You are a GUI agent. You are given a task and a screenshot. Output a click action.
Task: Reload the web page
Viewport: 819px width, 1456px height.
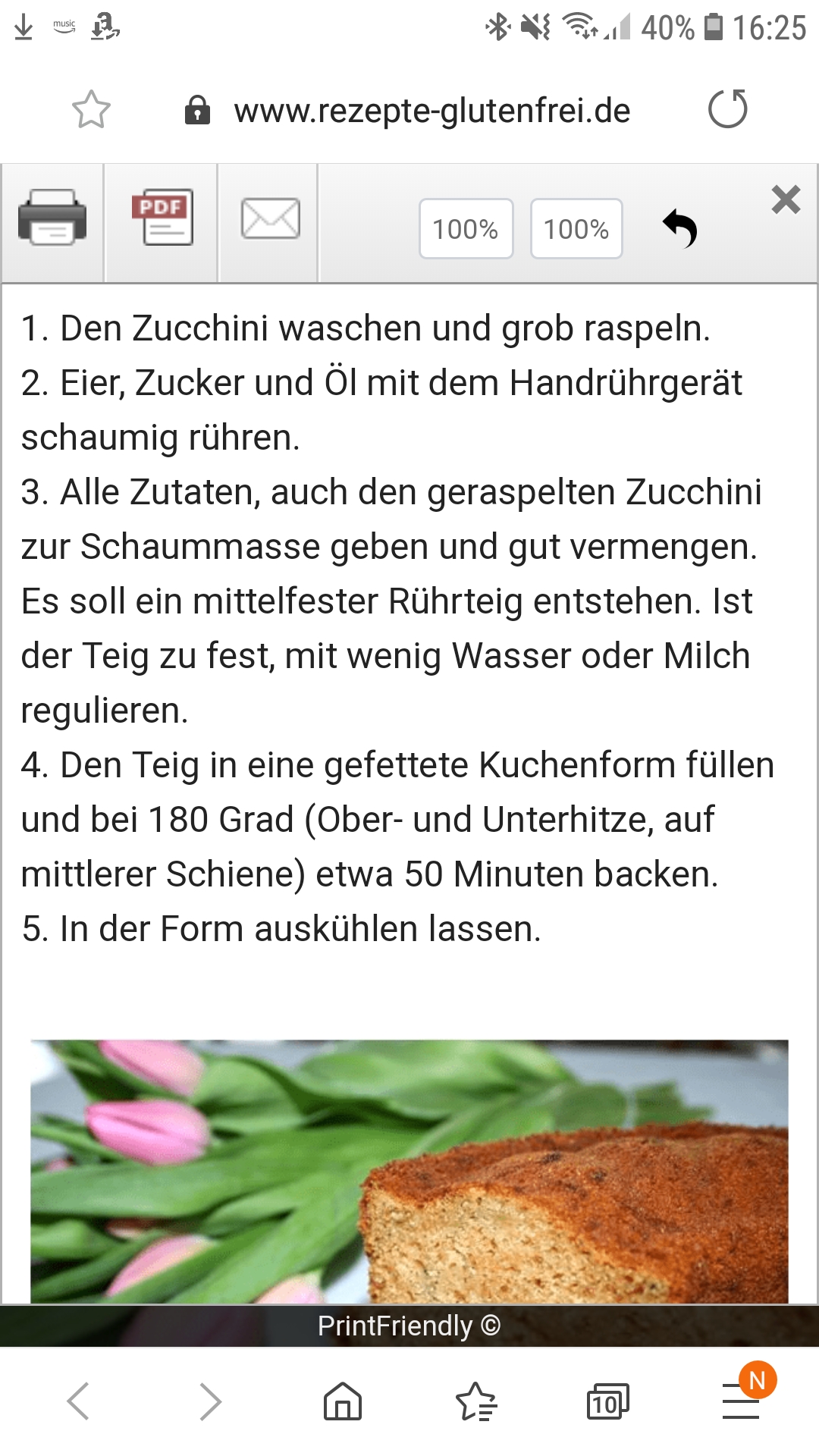tap(727, 109)
